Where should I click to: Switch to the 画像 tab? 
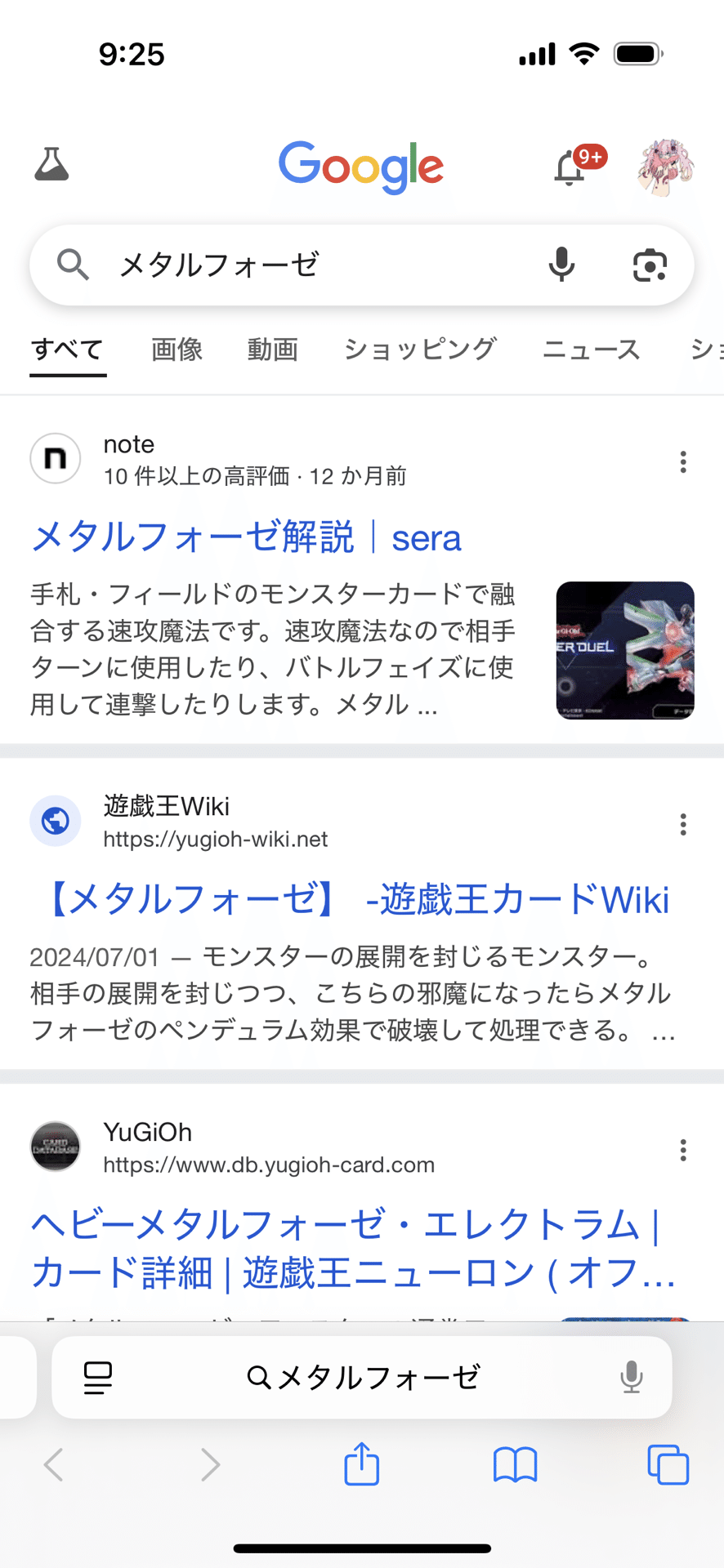(x=176, y=350)
